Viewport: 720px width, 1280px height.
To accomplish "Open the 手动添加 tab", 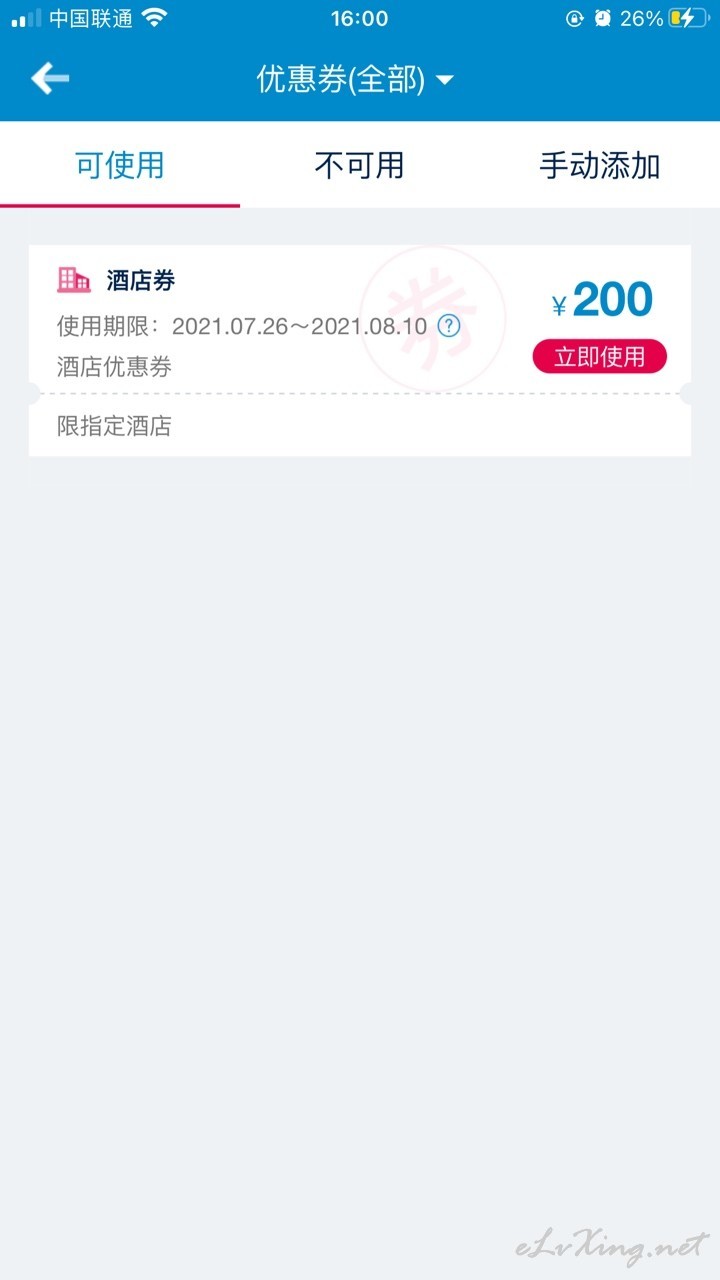I will (600, 165).
